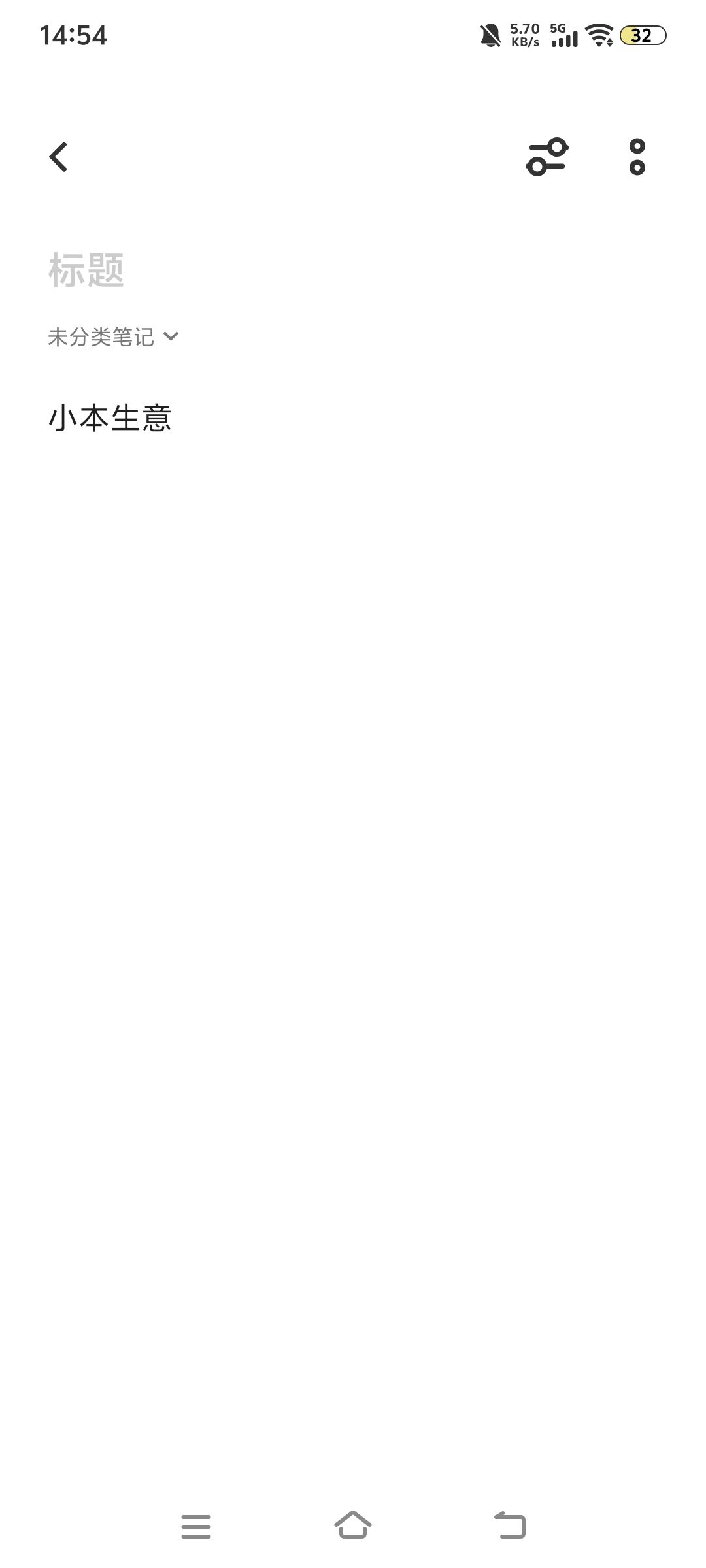Go to the system home screen
This screenshot has width=706, height=1568.
click(353, 1526)
